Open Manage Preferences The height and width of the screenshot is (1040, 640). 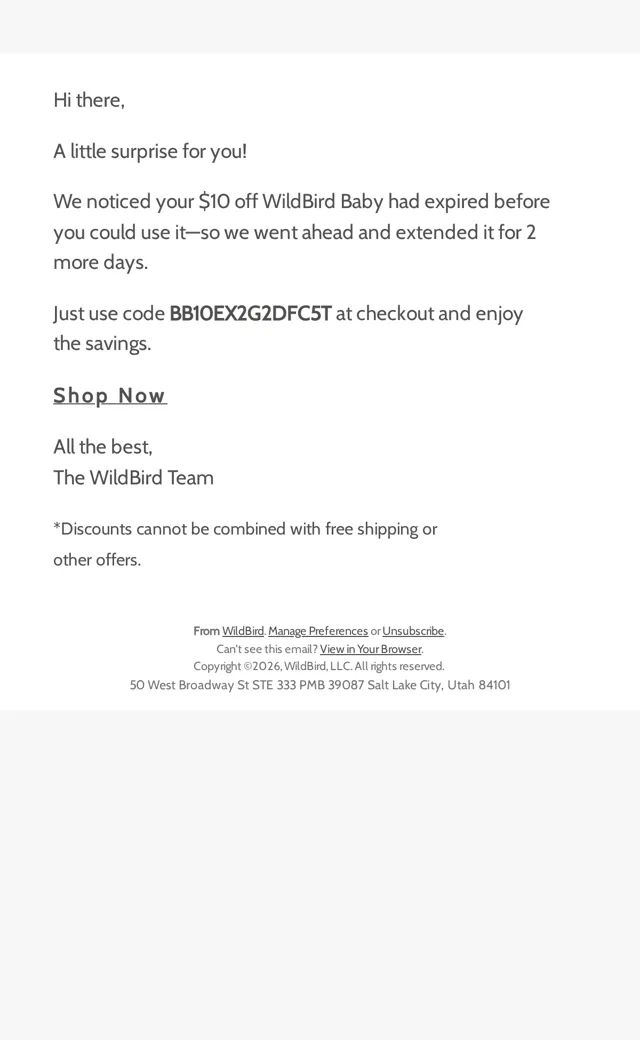(x=318, y=631)
